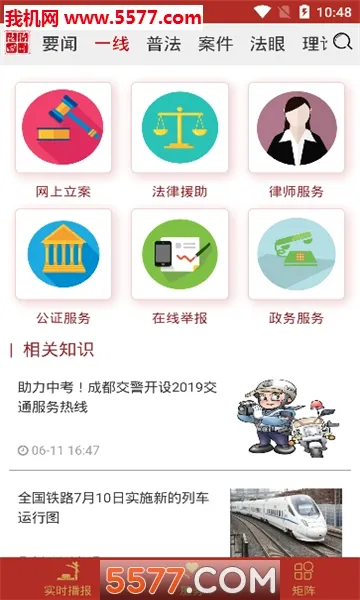The width and height of the screenshot is (360, 600).
Task: Switch to 实时播报 bottom tab
Action: 68,579
